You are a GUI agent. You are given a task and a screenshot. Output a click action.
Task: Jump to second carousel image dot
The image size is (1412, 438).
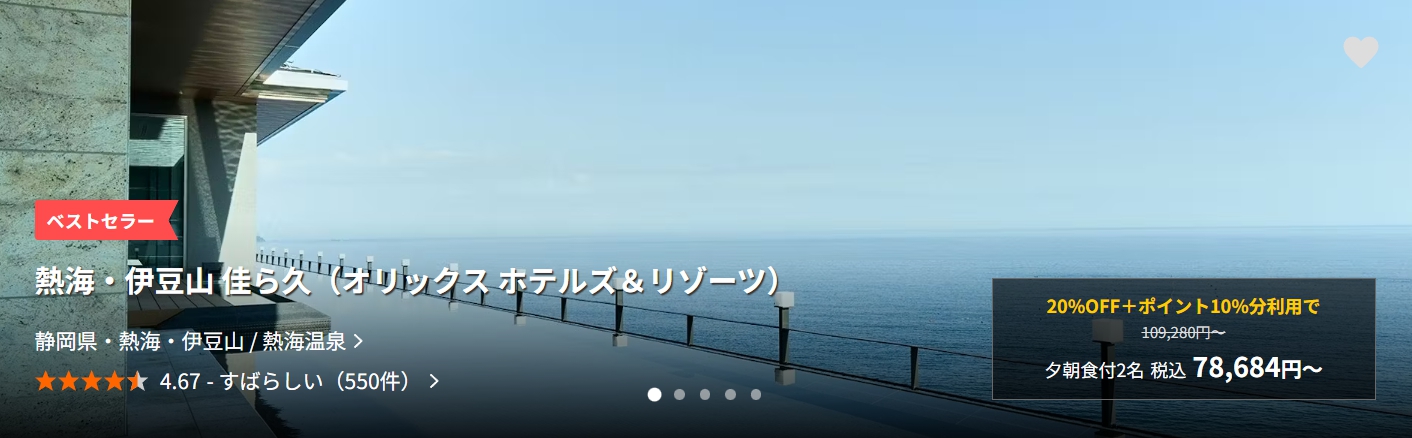click(680, 394)
